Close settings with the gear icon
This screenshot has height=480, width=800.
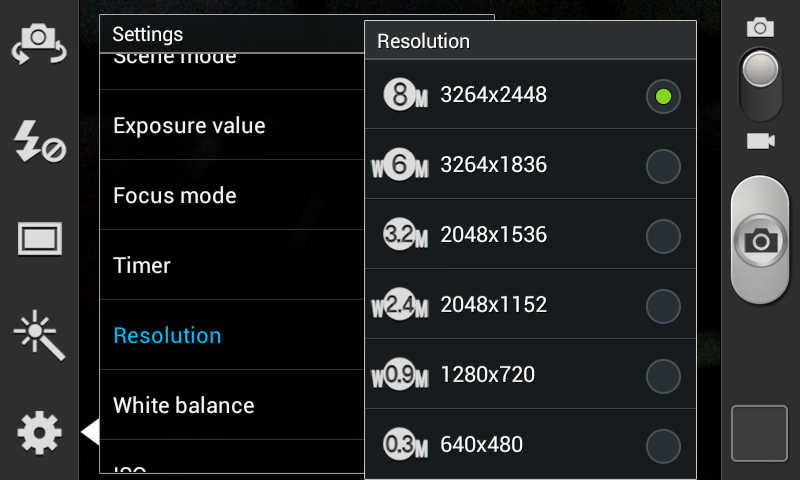(x=39, y=432)
